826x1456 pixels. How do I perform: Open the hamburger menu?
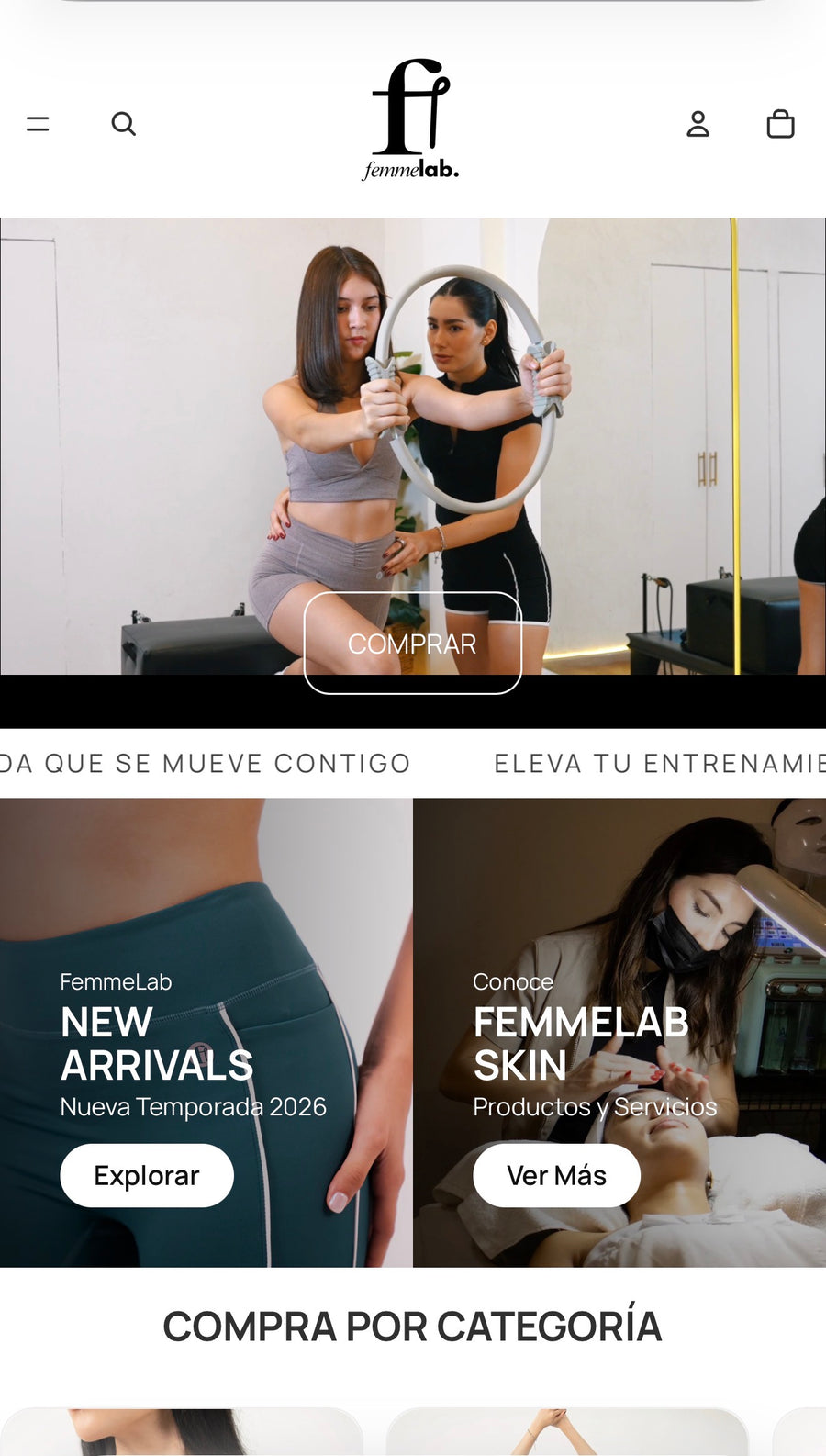tap(38, 124)
